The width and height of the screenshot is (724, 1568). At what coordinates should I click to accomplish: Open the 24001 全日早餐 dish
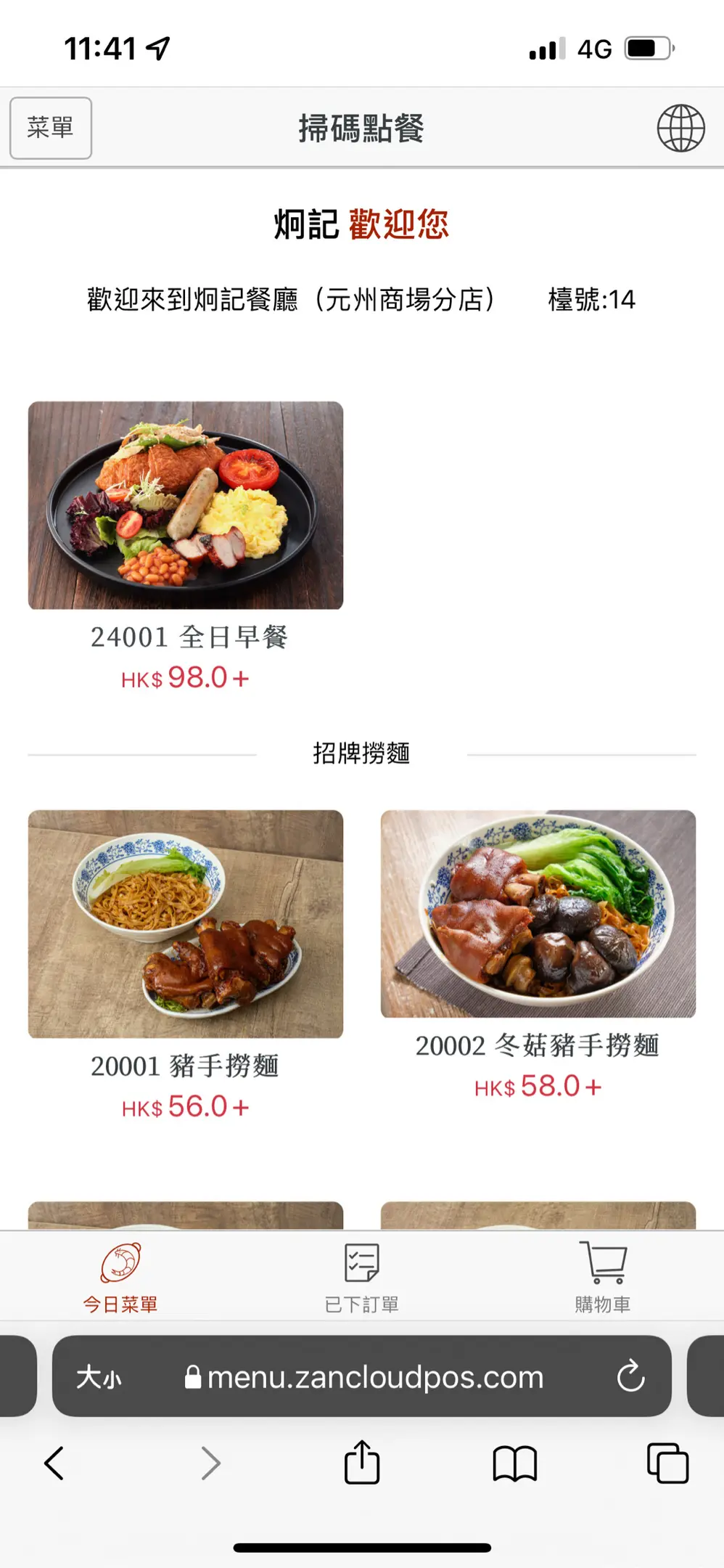pyautogui.click(x=186, y=506)
